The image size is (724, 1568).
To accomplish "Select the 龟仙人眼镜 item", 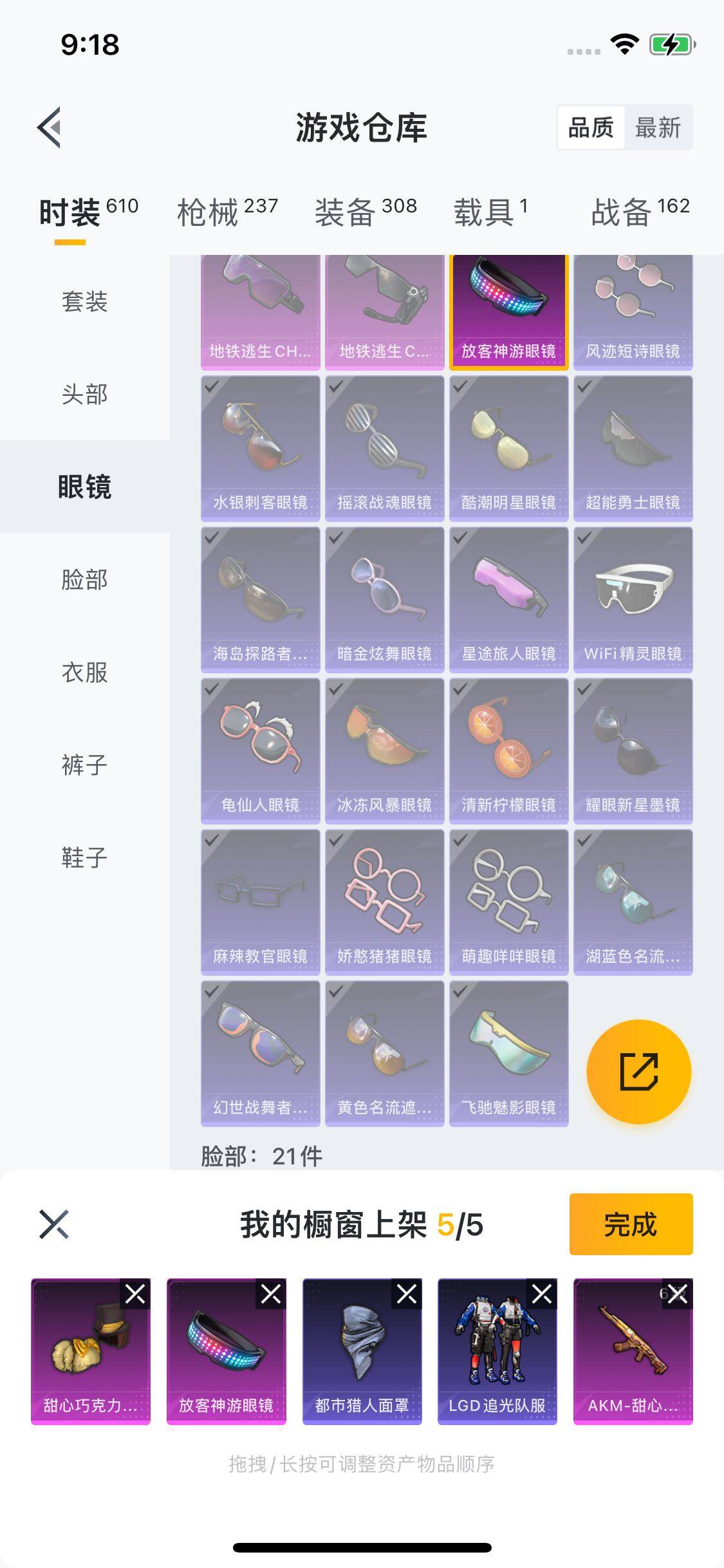I will 260,750.
